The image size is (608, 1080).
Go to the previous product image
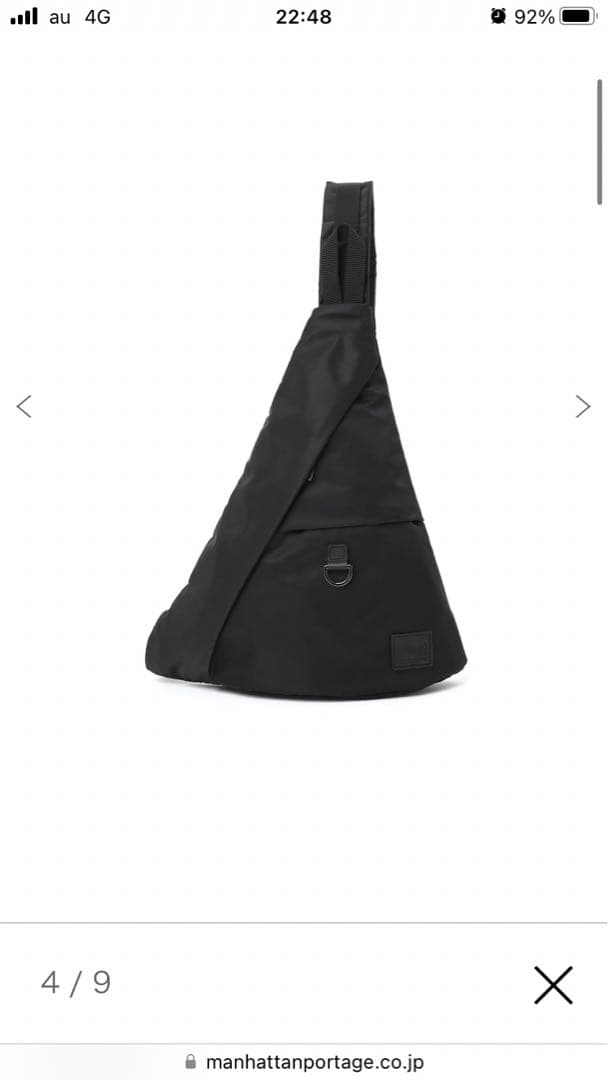[25, 406]
